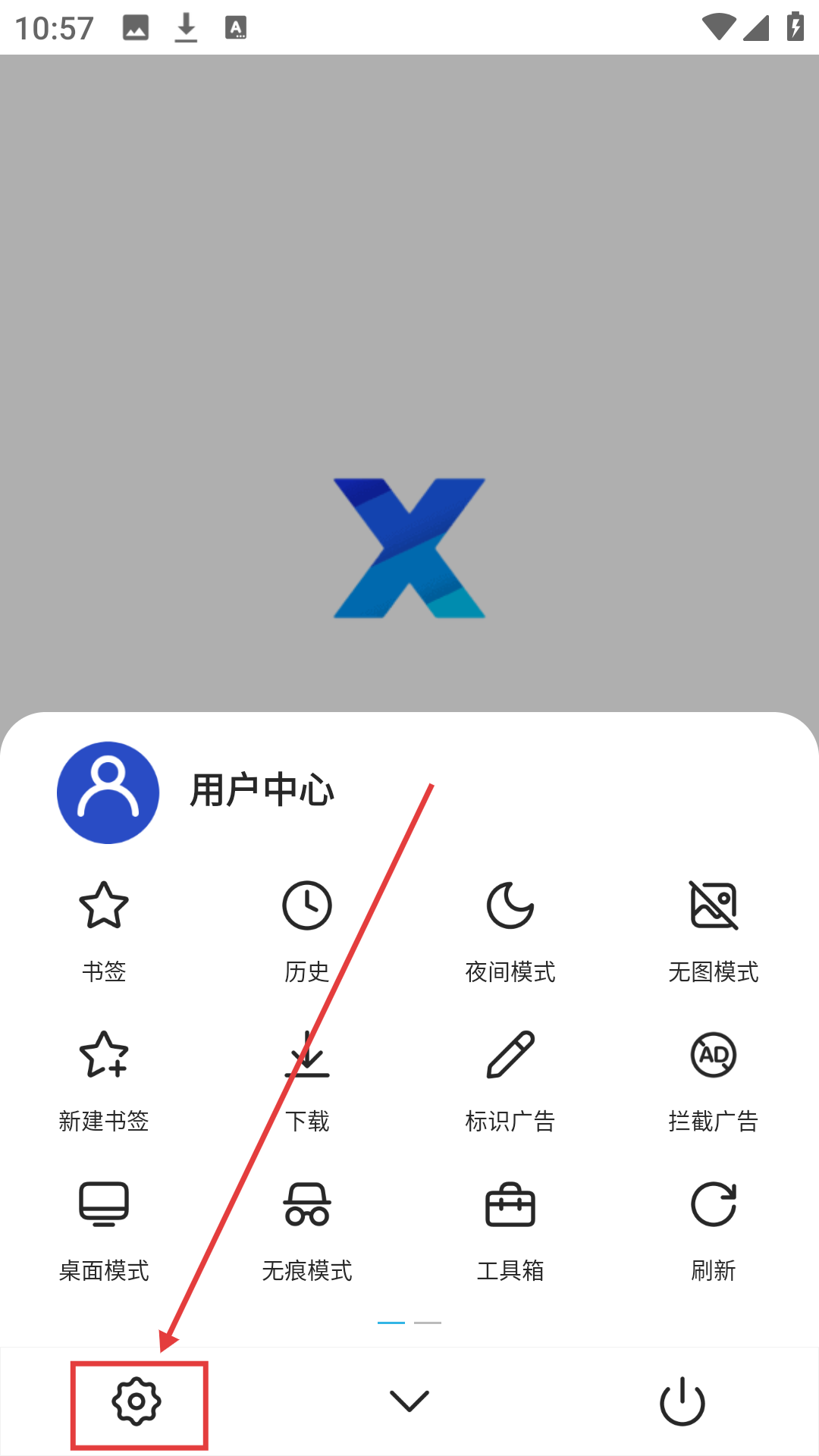The width and height of the screenshot is (819, 1456).
Task: Collapse the menu with down chevron
Action: tap(409, 1401)
